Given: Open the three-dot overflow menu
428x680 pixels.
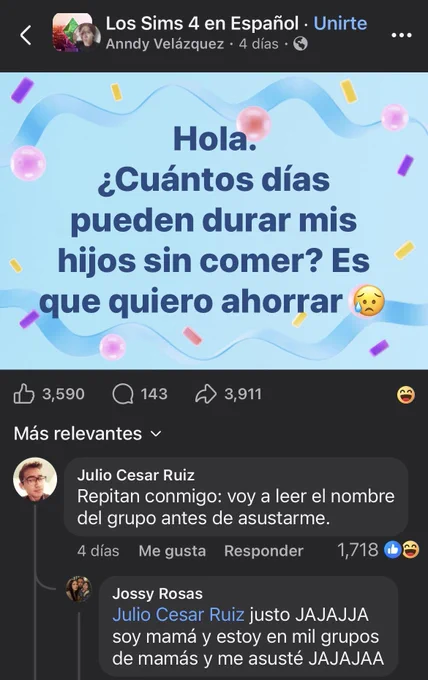Looking at the screenshot, I should pyautogui.click(x=402, y=36).
